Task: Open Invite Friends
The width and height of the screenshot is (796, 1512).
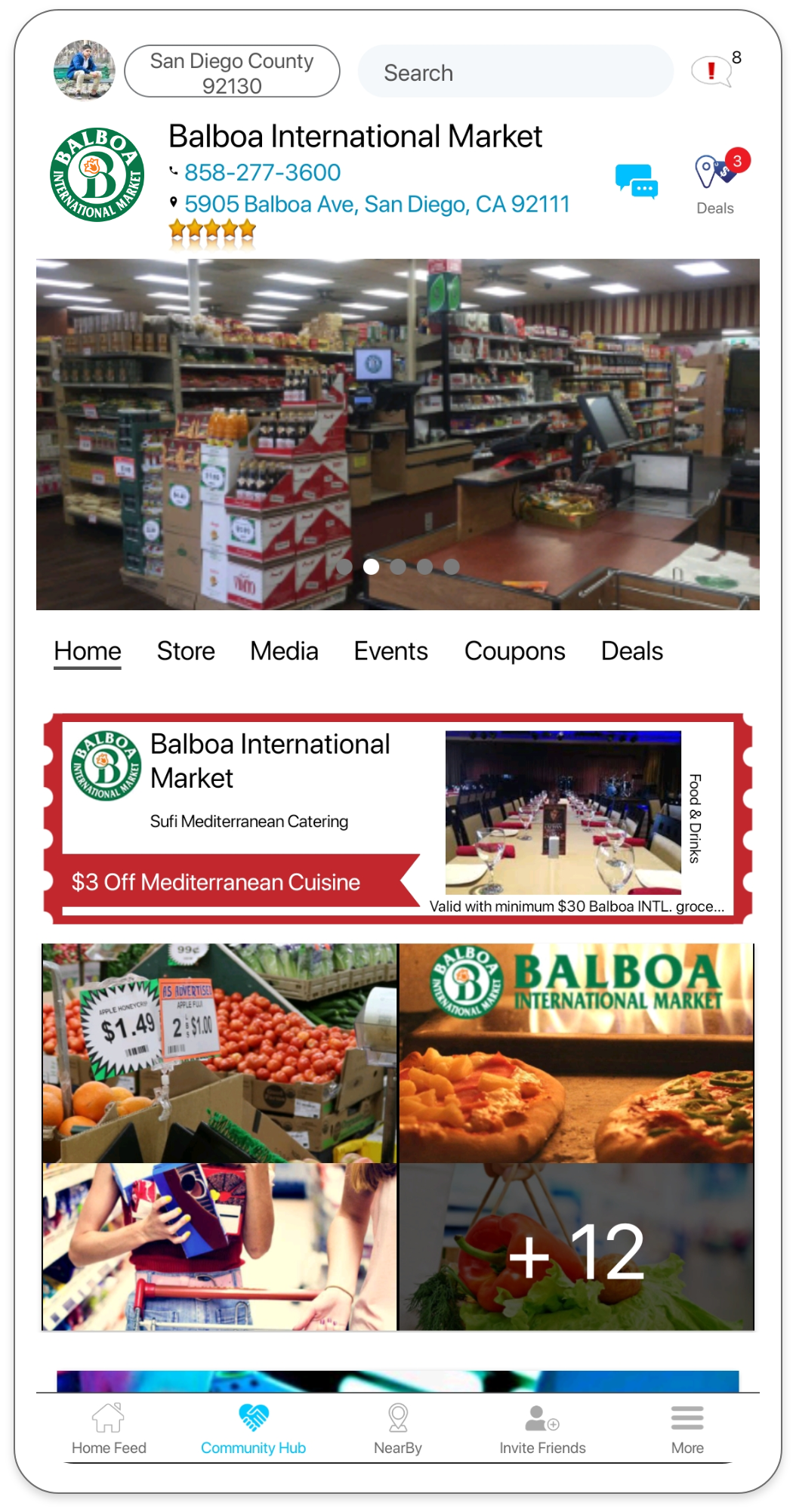Action: click(x=542, y=1429)
